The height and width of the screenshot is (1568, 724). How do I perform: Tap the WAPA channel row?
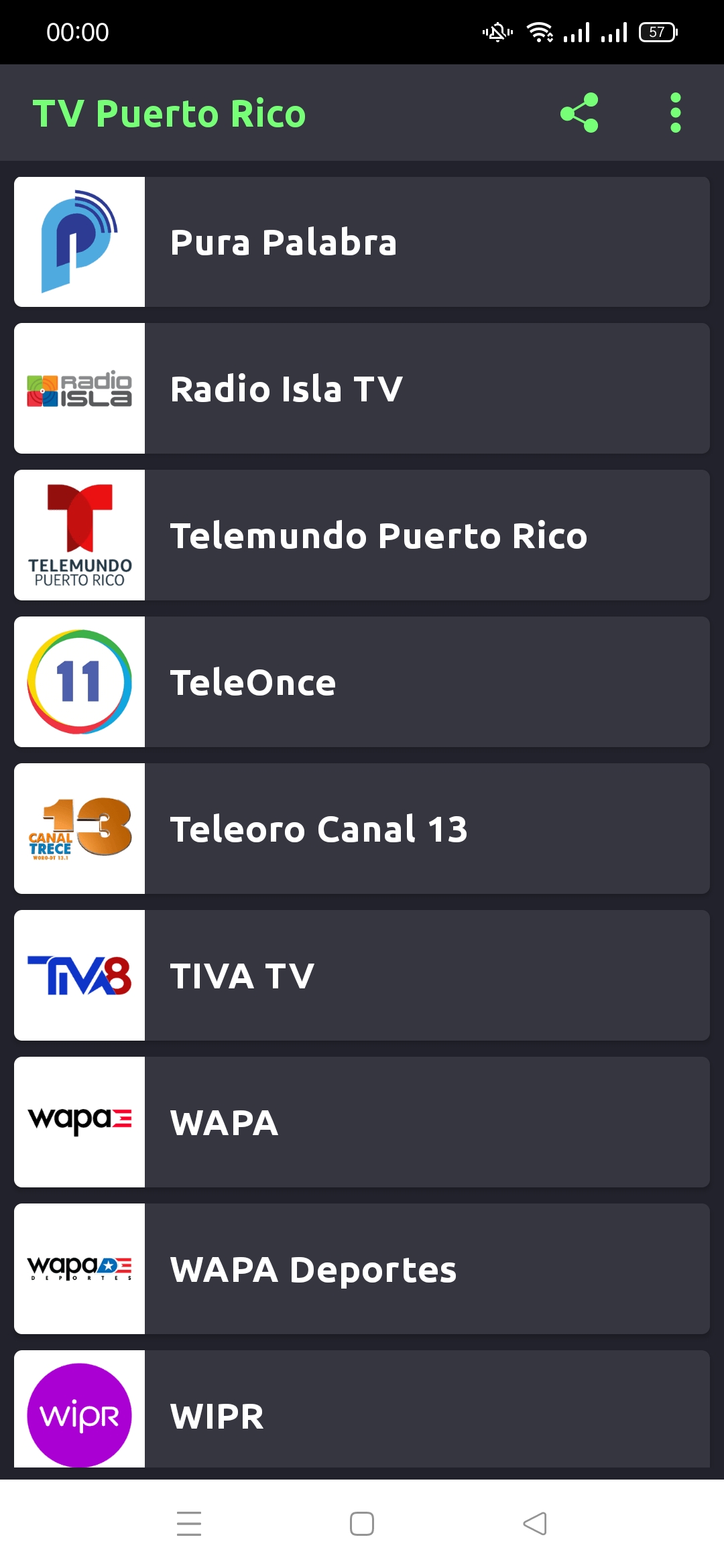point(362,1122)
